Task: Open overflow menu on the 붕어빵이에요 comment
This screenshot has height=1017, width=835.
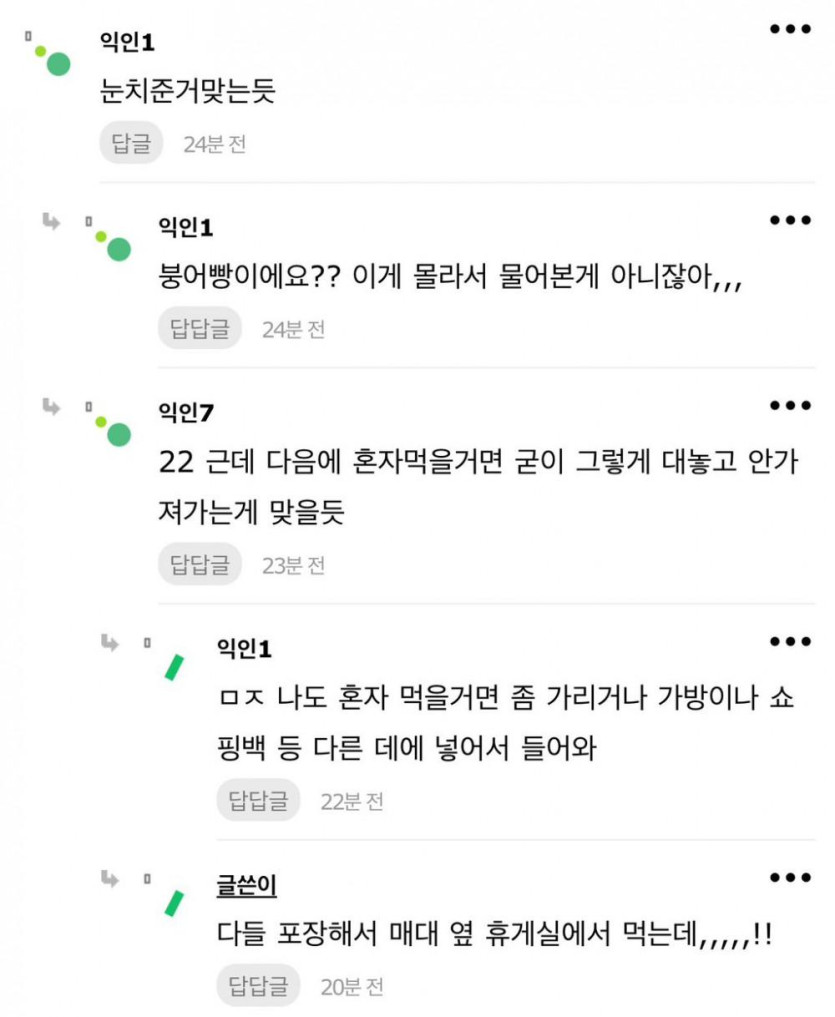Action: pos(790,220)
